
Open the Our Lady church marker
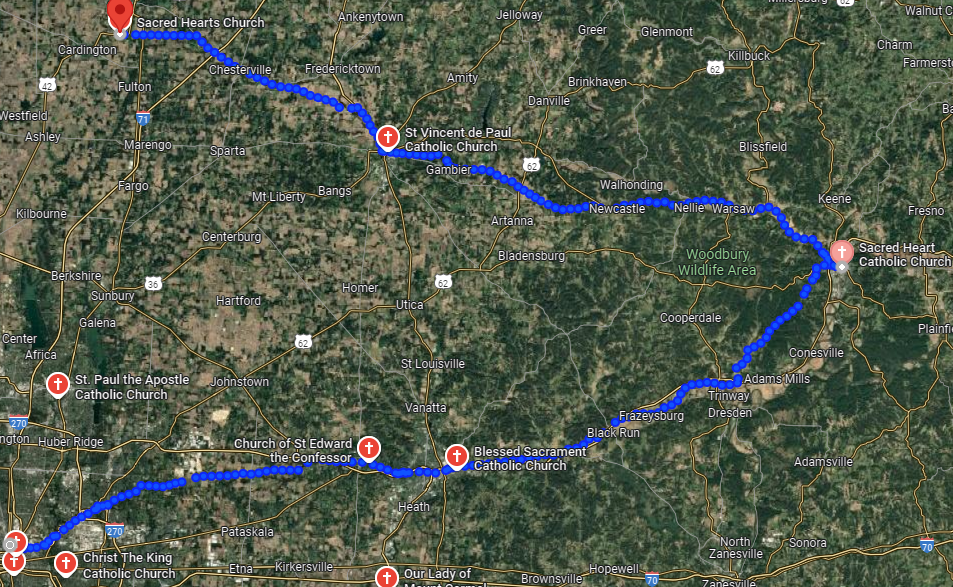[x=387, y=576]
